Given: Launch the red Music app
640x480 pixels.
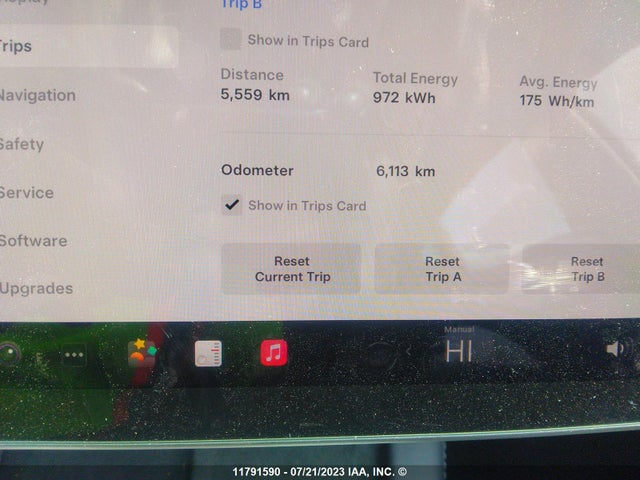Looking at the screenshot, I should tap(274, 352).
